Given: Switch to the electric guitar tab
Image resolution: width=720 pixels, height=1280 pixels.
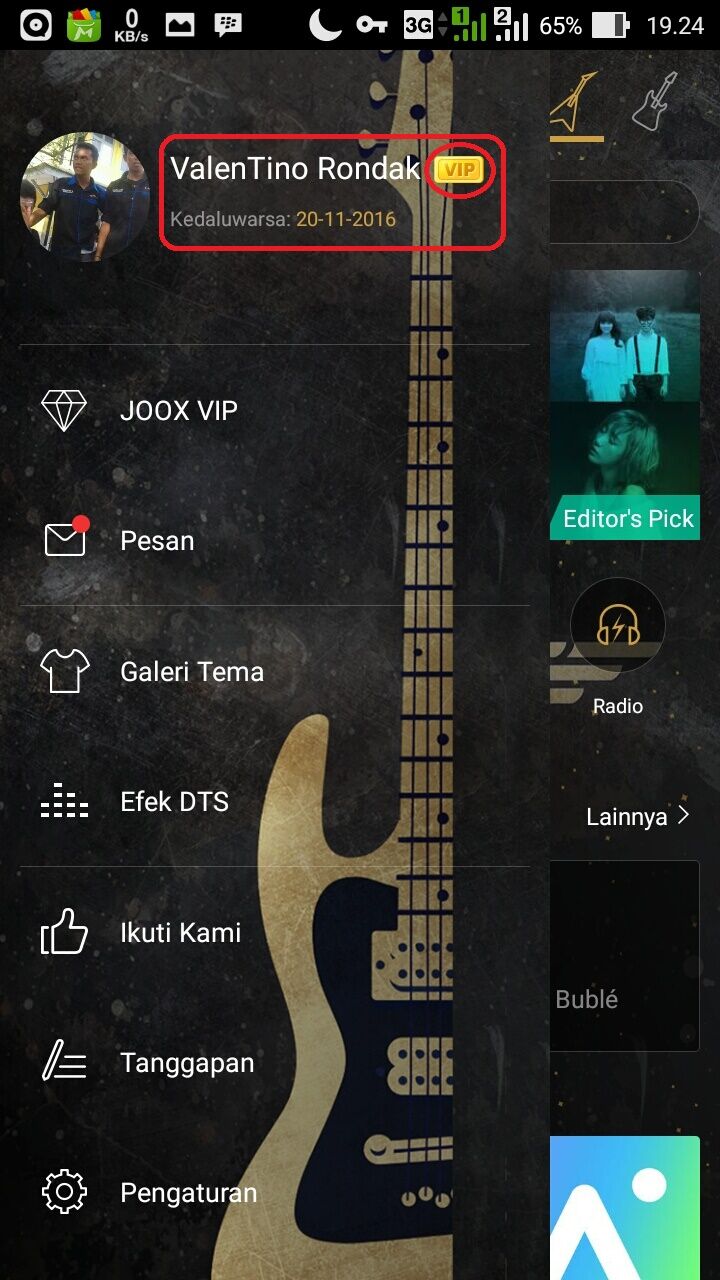Looking at the screenshot, I should [x=655, y=102].
